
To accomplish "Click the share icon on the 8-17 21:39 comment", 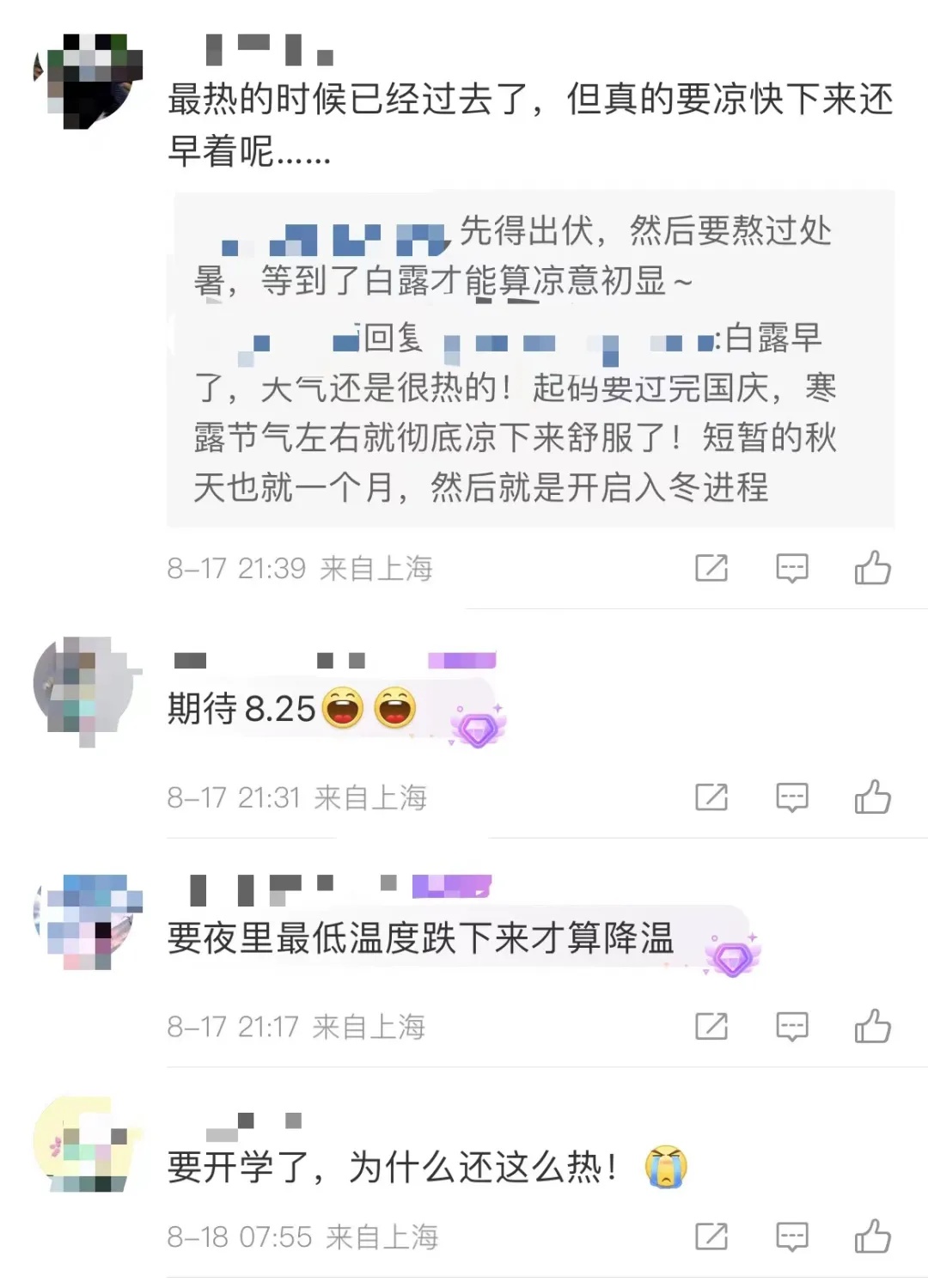I will coord(710,567).
